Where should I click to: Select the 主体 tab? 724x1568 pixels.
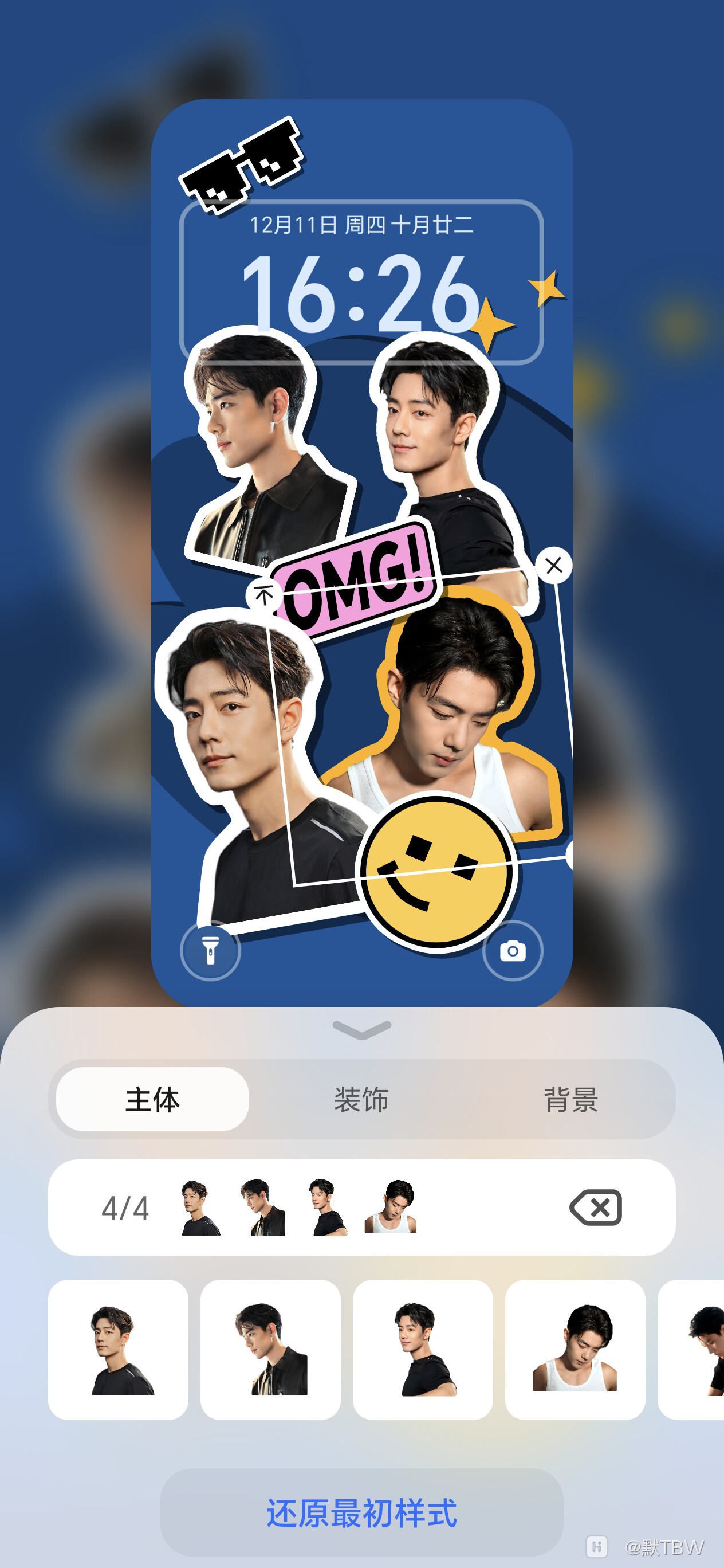pos(152,1099)
